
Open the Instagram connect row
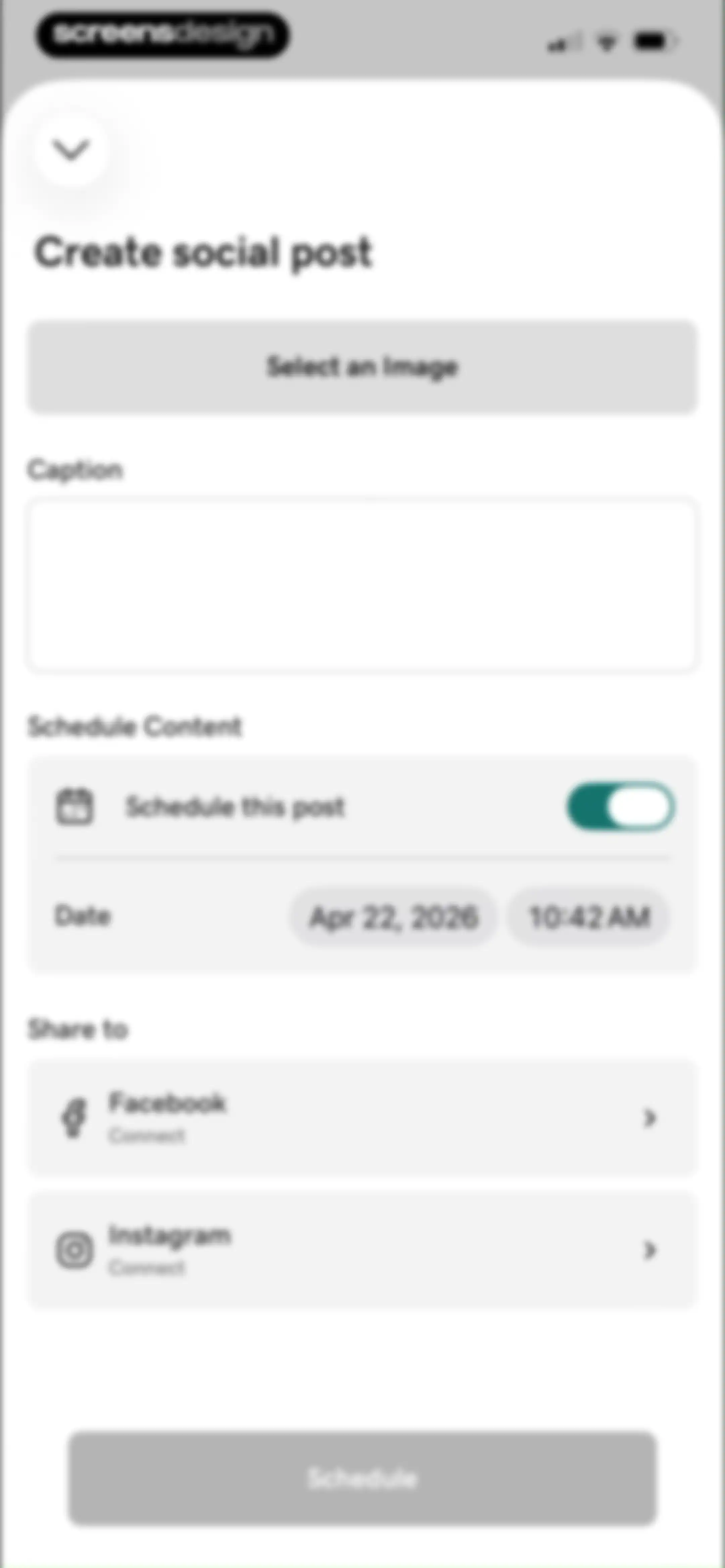(362, 1250)
